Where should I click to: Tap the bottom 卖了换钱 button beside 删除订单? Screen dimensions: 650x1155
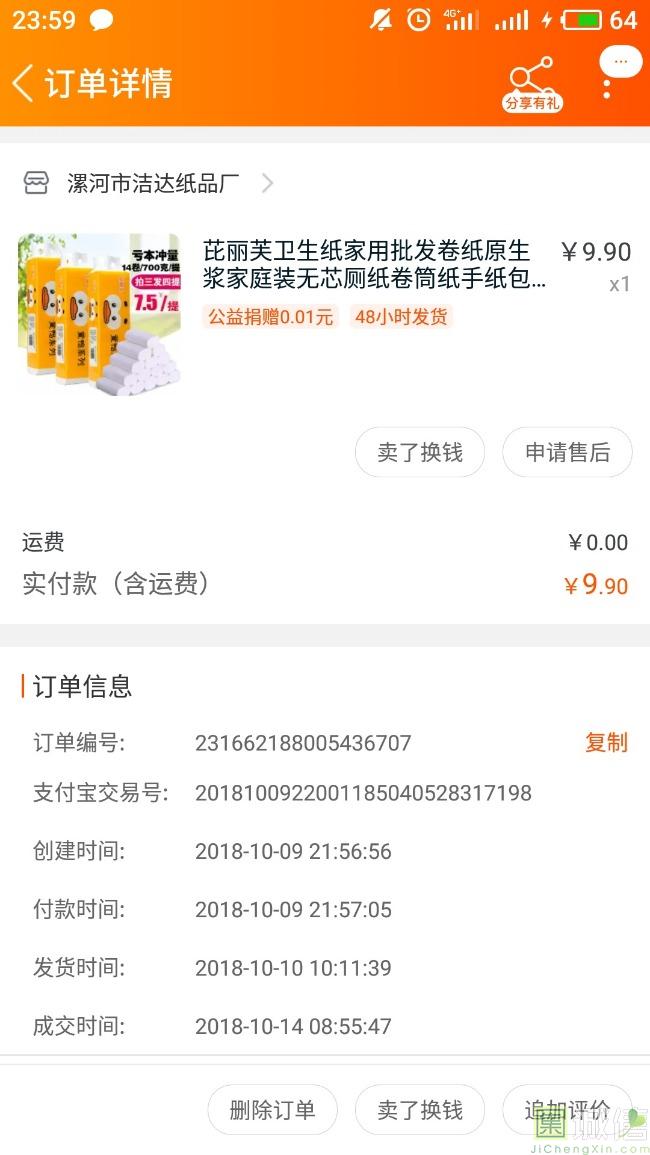tap(420, 1109)
